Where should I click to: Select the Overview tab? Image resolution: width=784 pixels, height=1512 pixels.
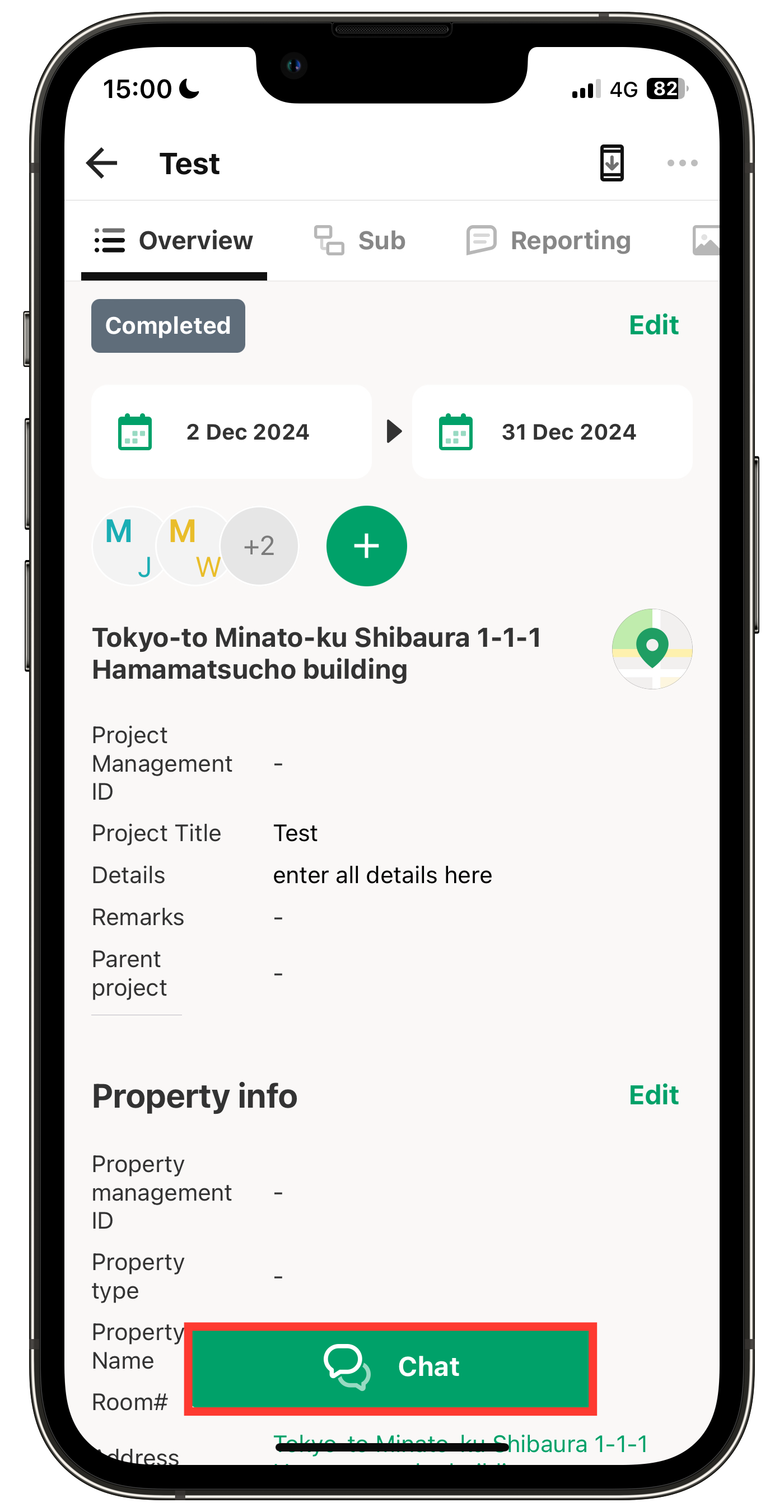174,241
